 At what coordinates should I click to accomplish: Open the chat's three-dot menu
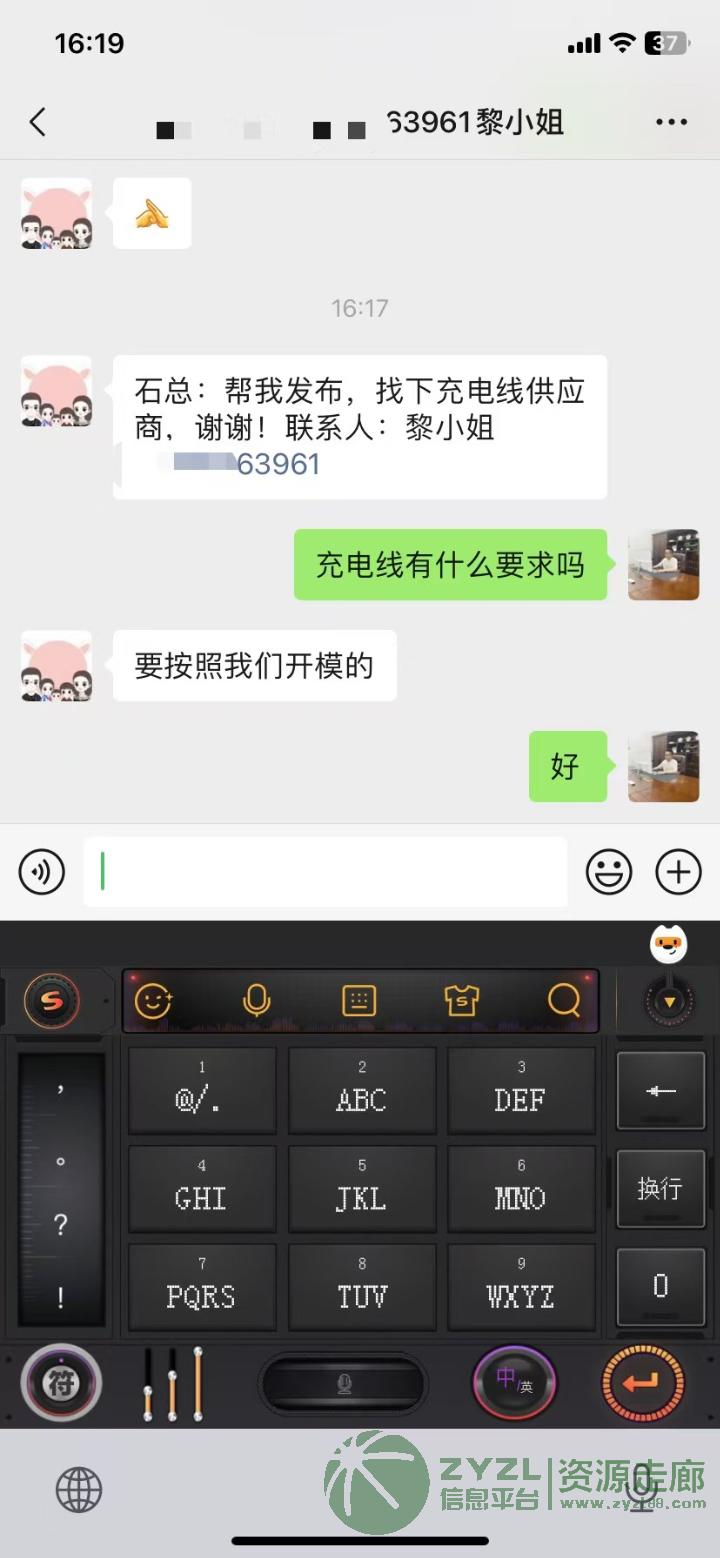click(x=671, y=123)
